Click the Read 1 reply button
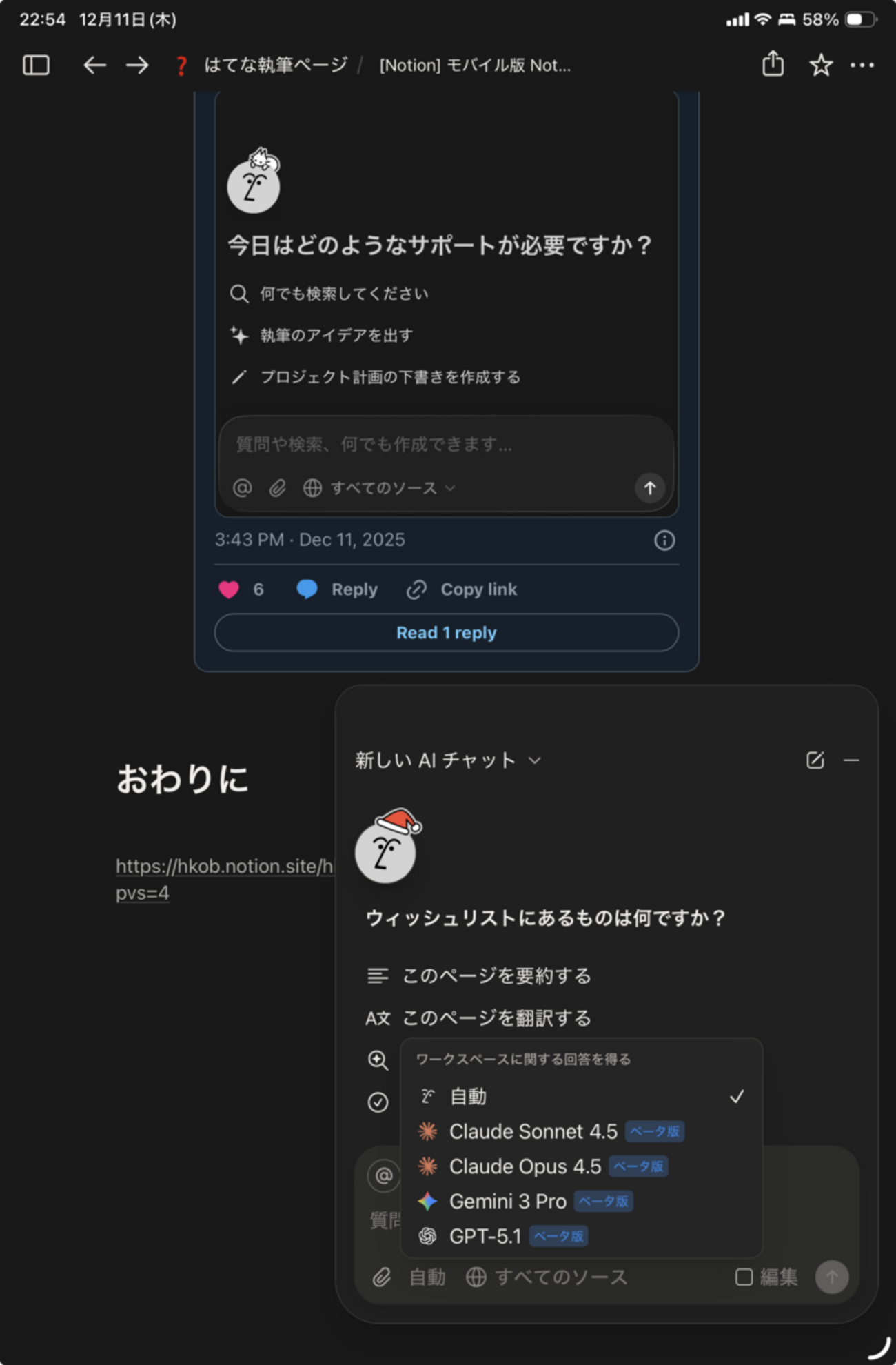The image size is (896, 1365). click(445, 632)
